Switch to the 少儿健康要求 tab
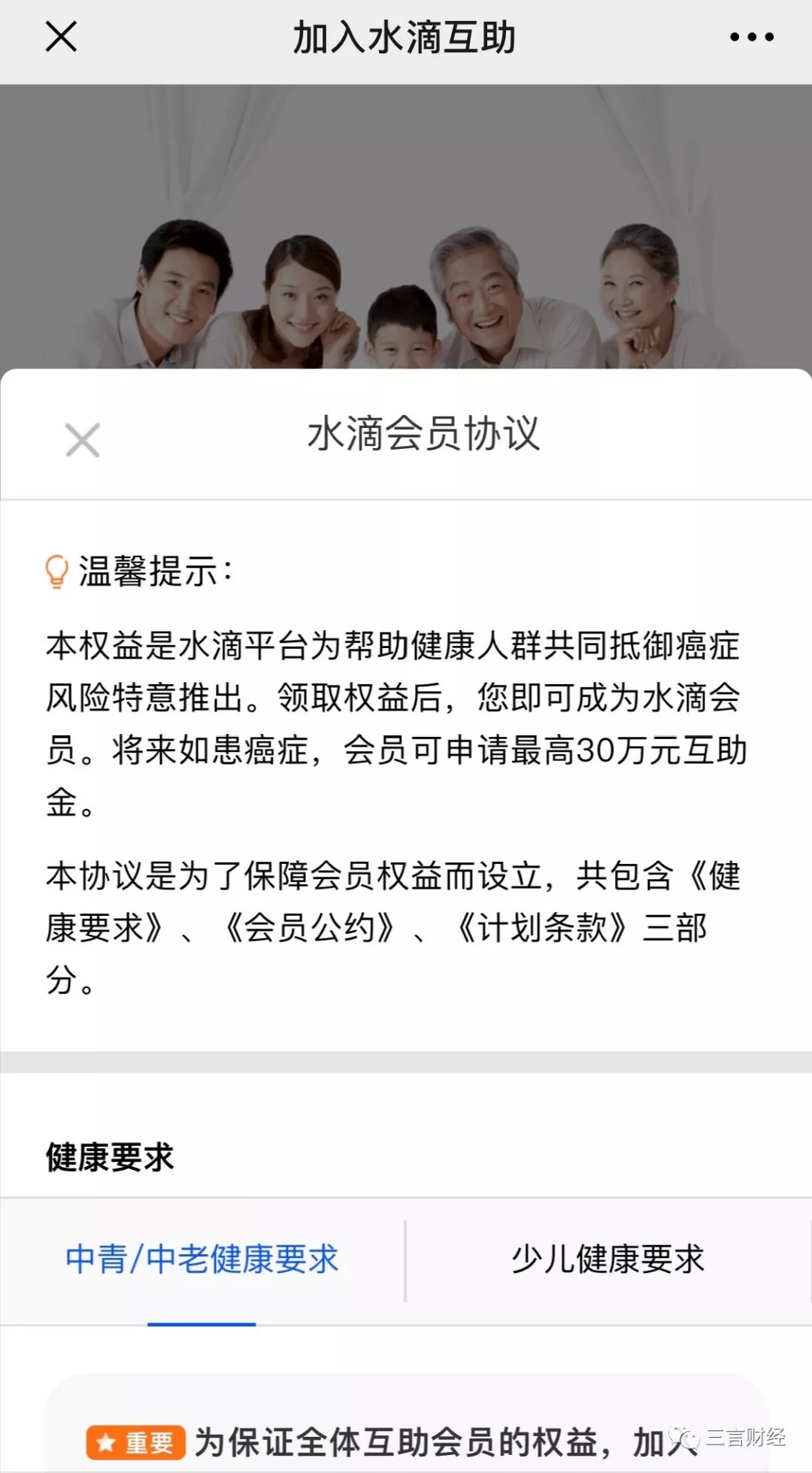This screenshot has height=1473, width=812. [608, 1259]
